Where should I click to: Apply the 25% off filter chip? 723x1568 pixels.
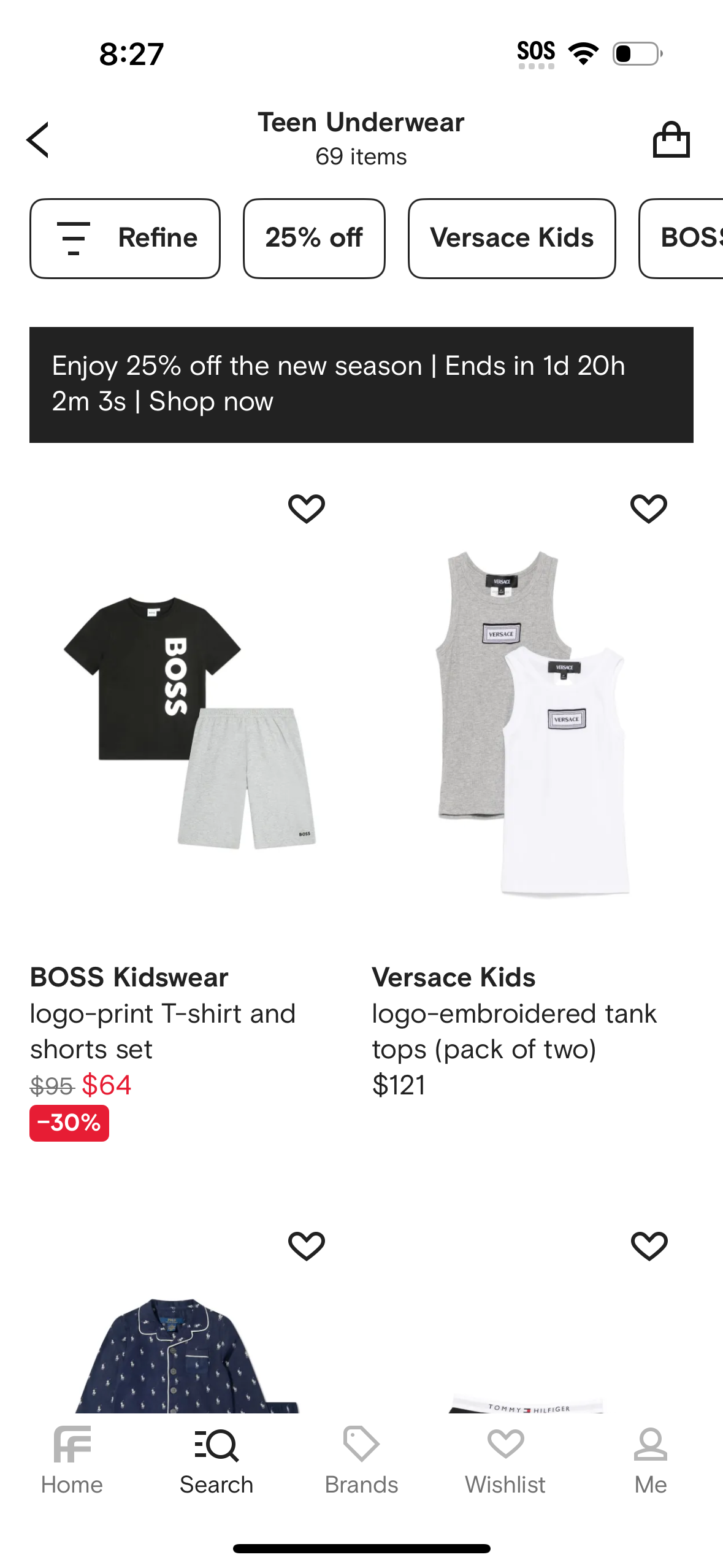pos(314,238)
